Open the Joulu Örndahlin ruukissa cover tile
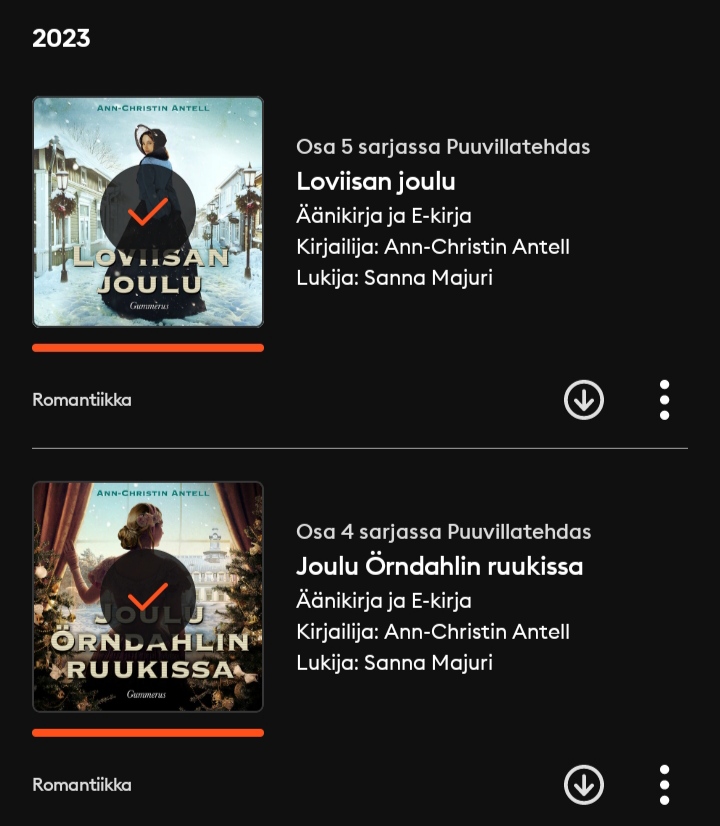This screenshot has height=826, width=720. [x=148, y=597]
